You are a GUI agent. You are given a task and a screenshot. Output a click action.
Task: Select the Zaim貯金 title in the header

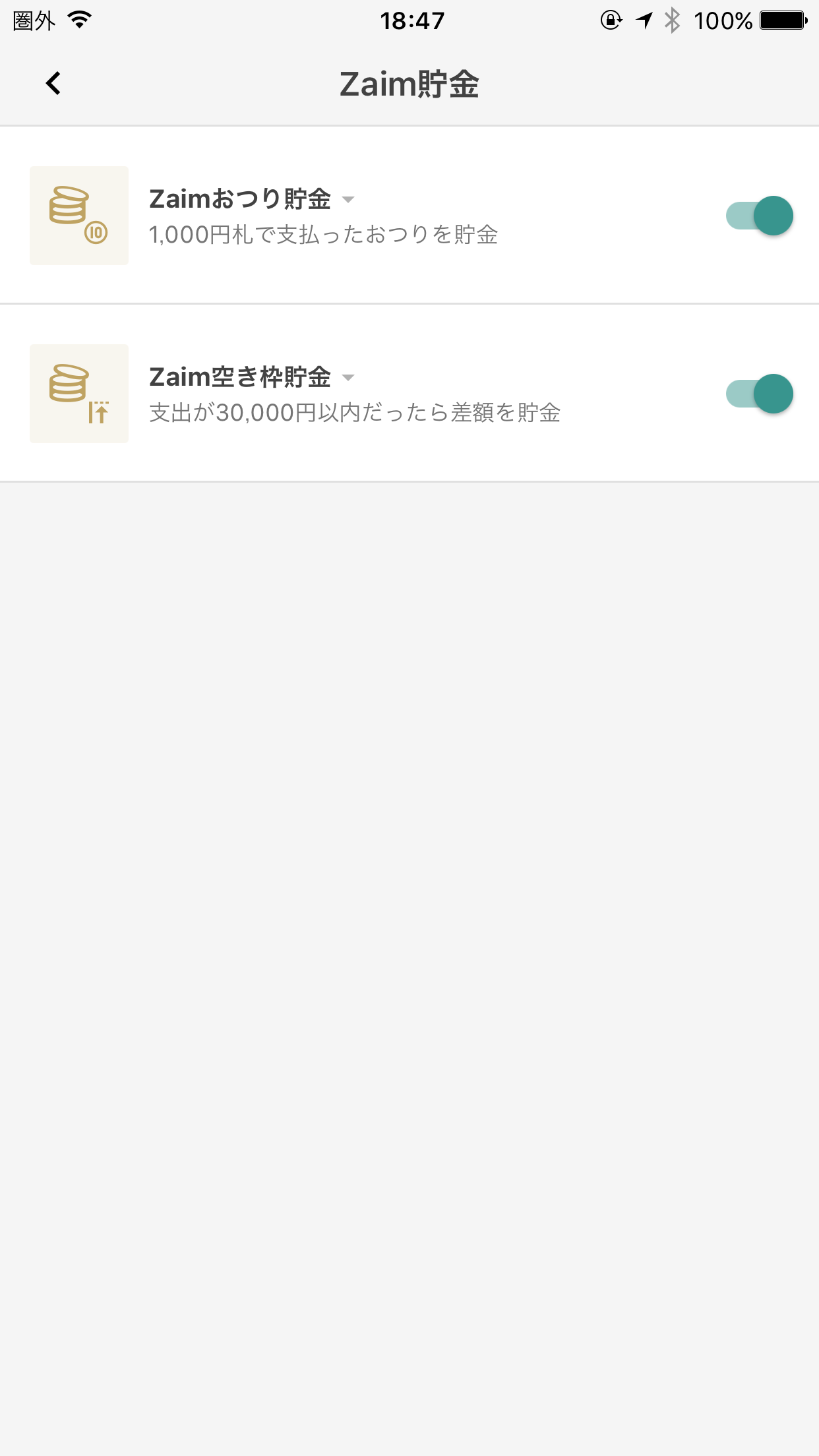[409, 83]
